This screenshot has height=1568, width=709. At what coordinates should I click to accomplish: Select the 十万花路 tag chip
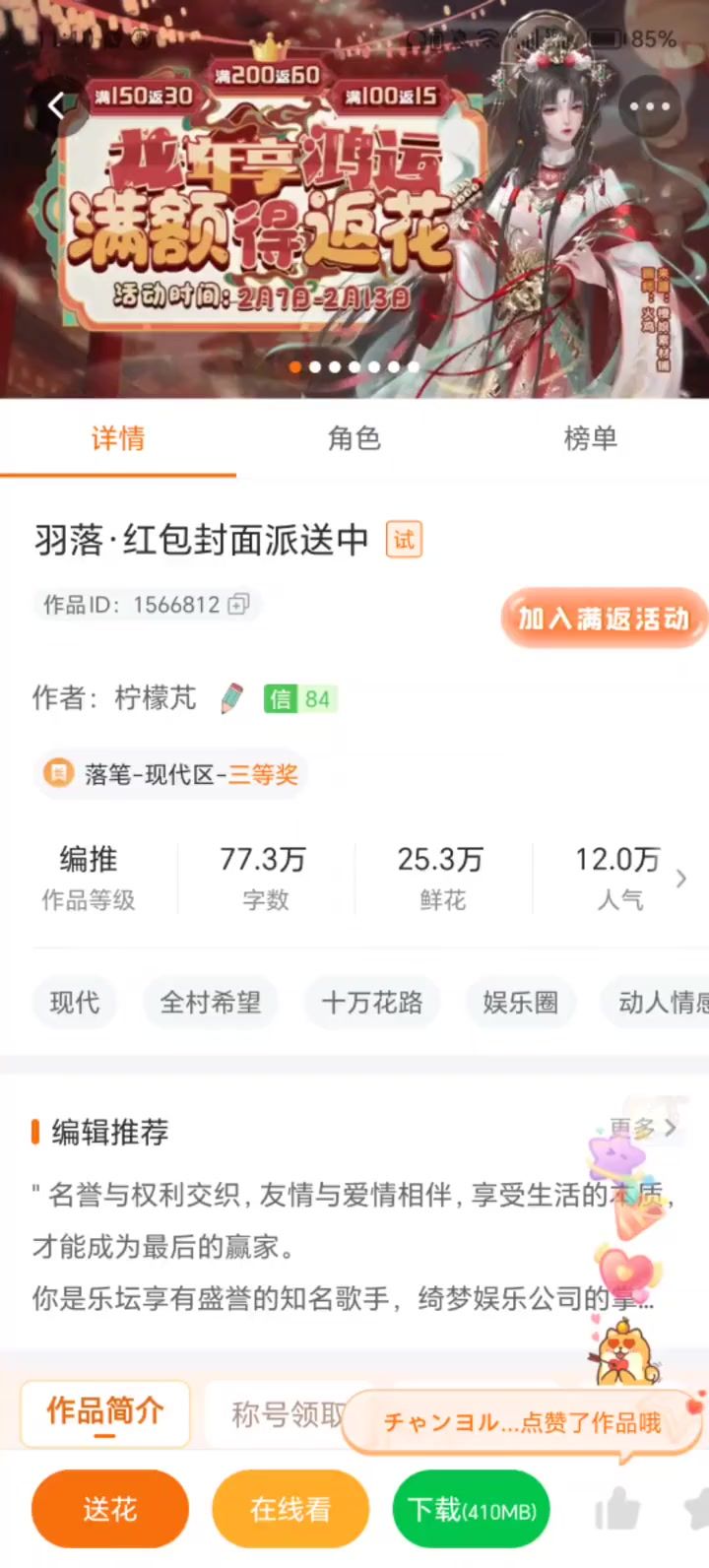coord(371,1003)
